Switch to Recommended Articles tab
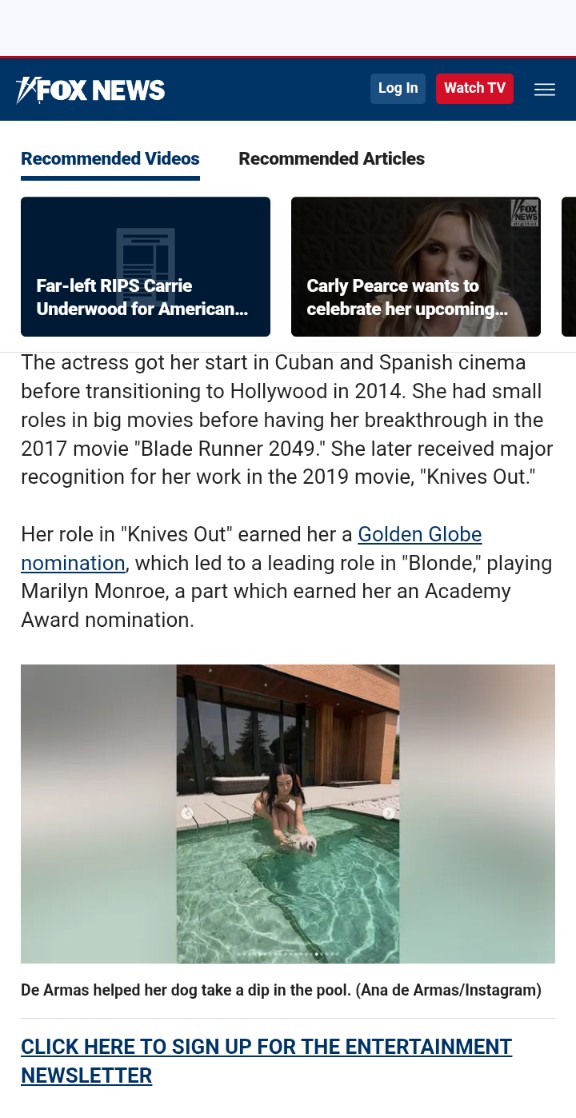This screenshot has width=576, height=1118. coord(331,158)
